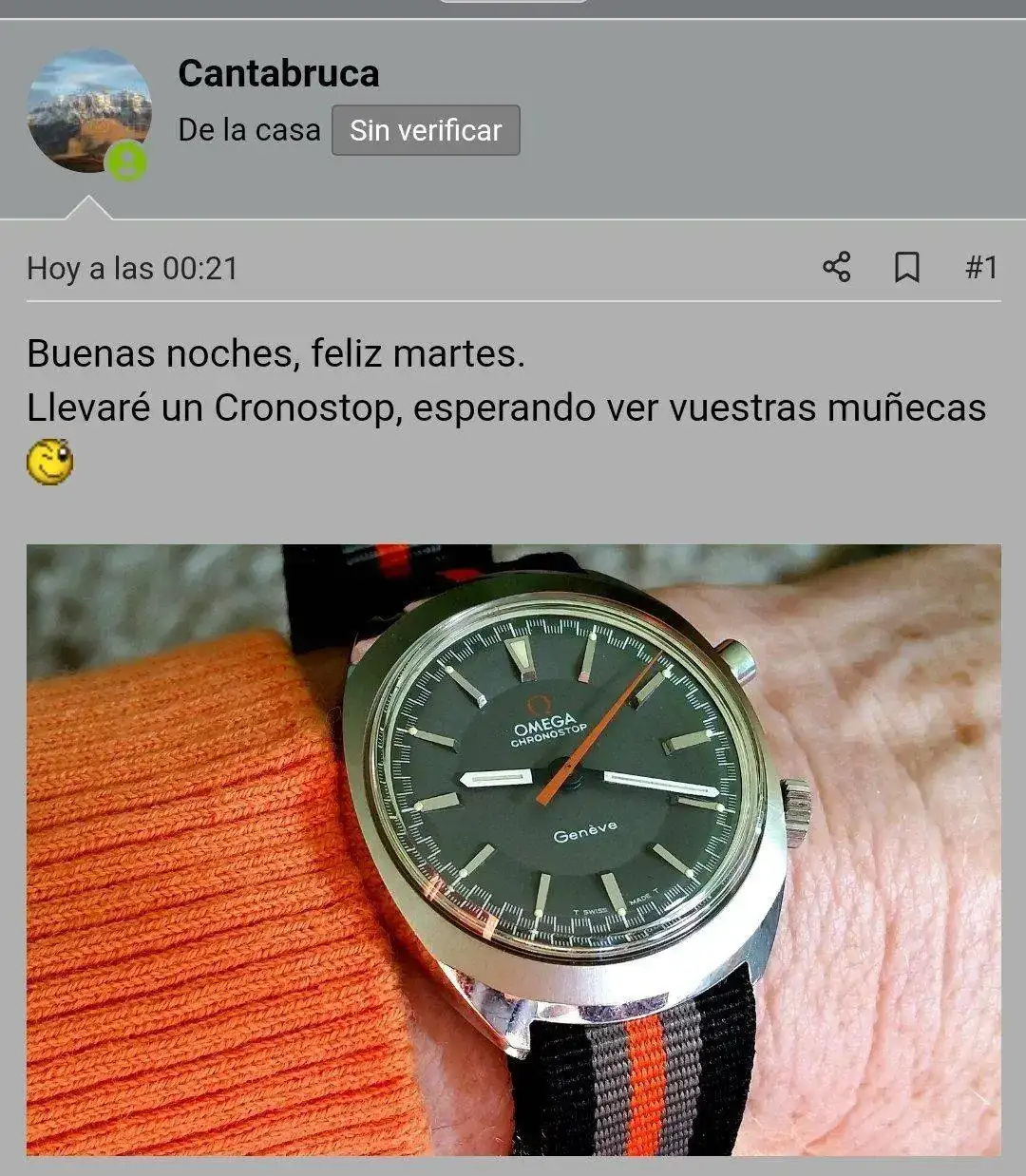Open Cantabruca's profile avatar

click(x=89, y=111)
